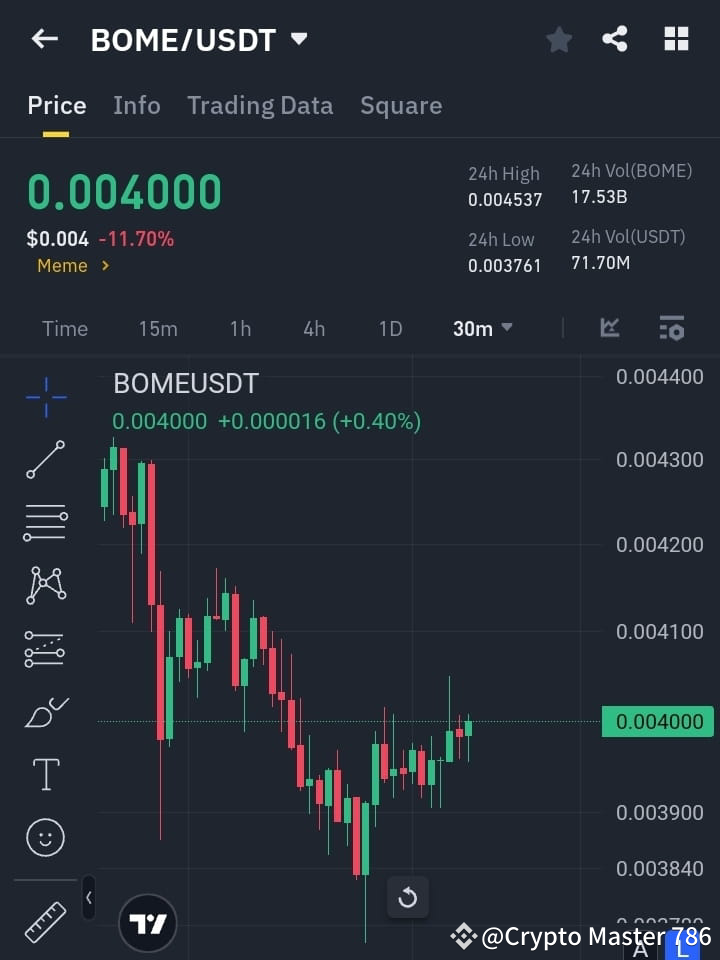This screenshot has height=960, width=720.
Task: Select the brush drawing tool
Action: (45, 711)
